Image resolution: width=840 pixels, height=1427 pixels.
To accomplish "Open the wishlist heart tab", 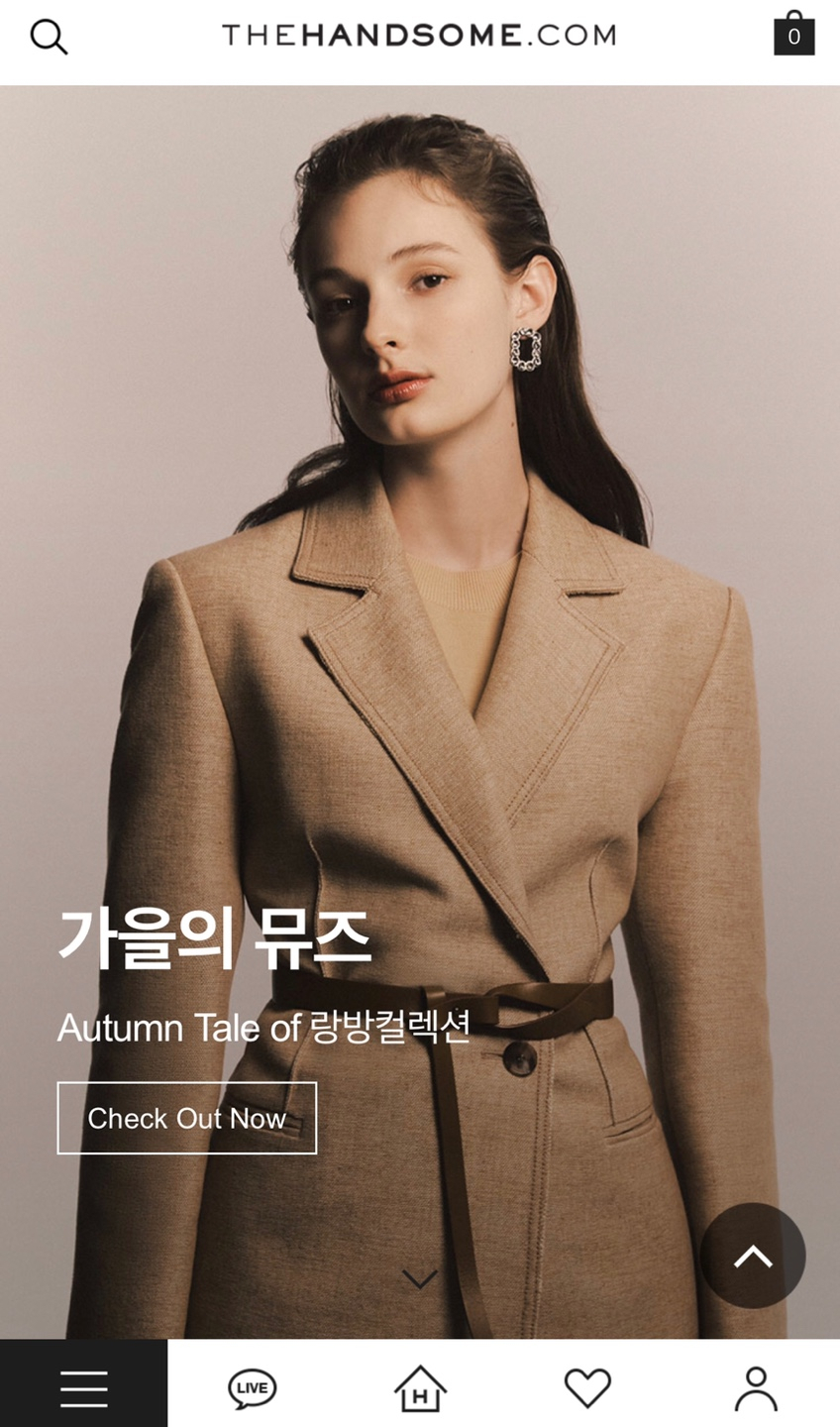I will (587, 1387).
